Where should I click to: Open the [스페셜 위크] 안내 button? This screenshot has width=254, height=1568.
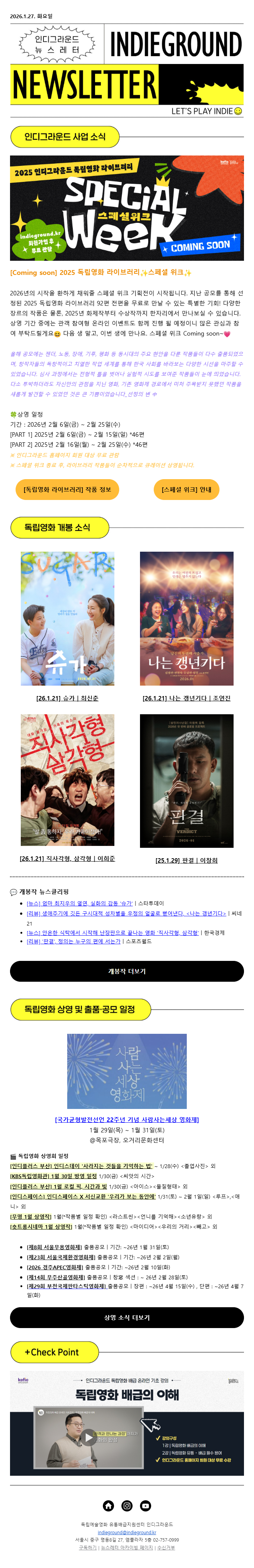(186, 490)
